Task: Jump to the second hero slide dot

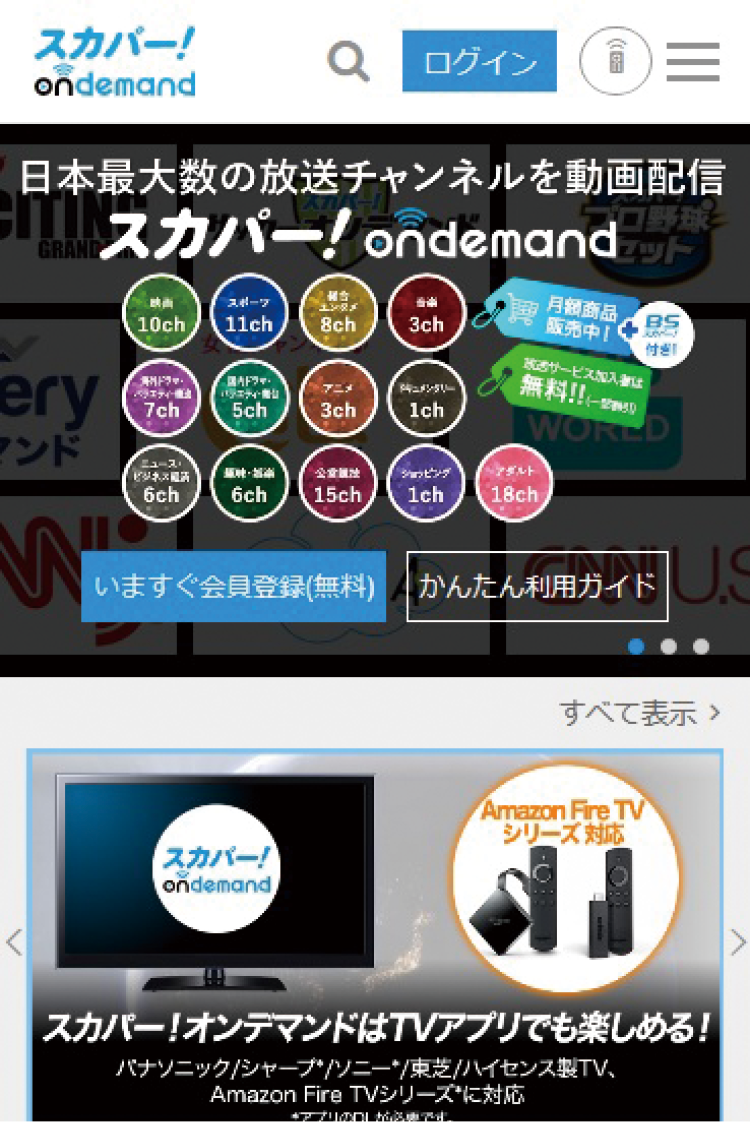Action: 668,646
